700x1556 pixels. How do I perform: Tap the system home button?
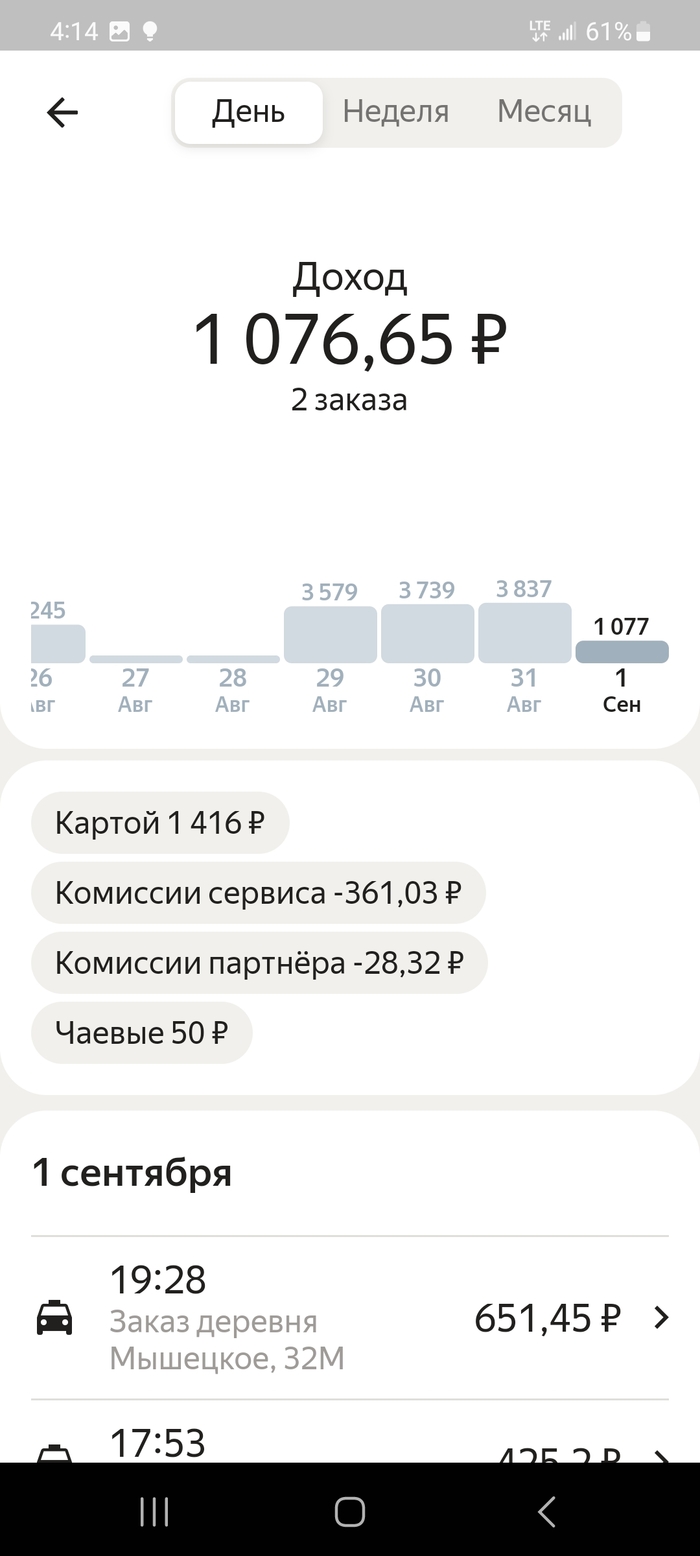click(349, 1512)
